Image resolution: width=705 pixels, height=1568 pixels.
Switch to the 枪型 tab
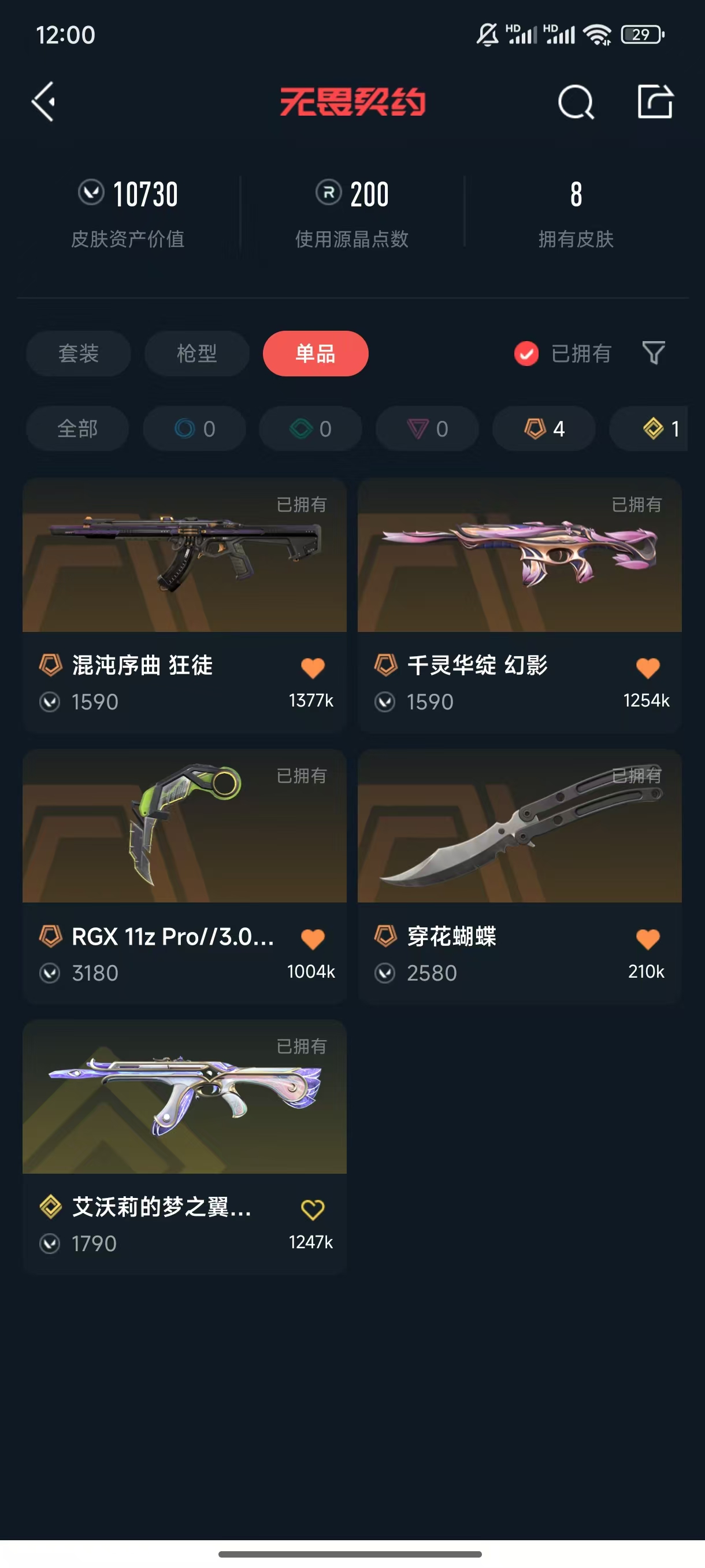pyautogui.click(x=197, y=353)
